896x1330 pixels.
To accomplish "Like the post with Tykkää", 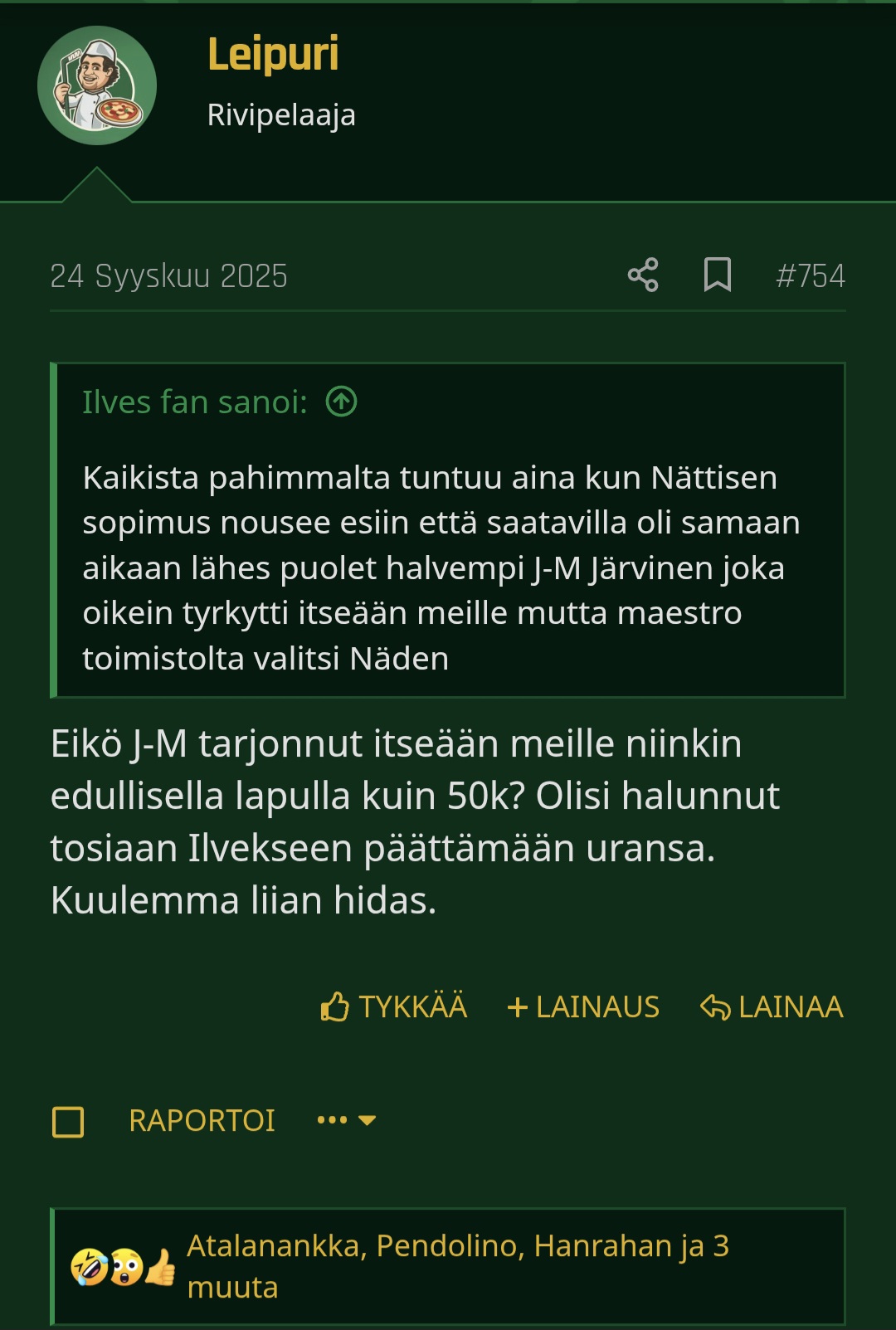I will click(x=395, y=1007).
